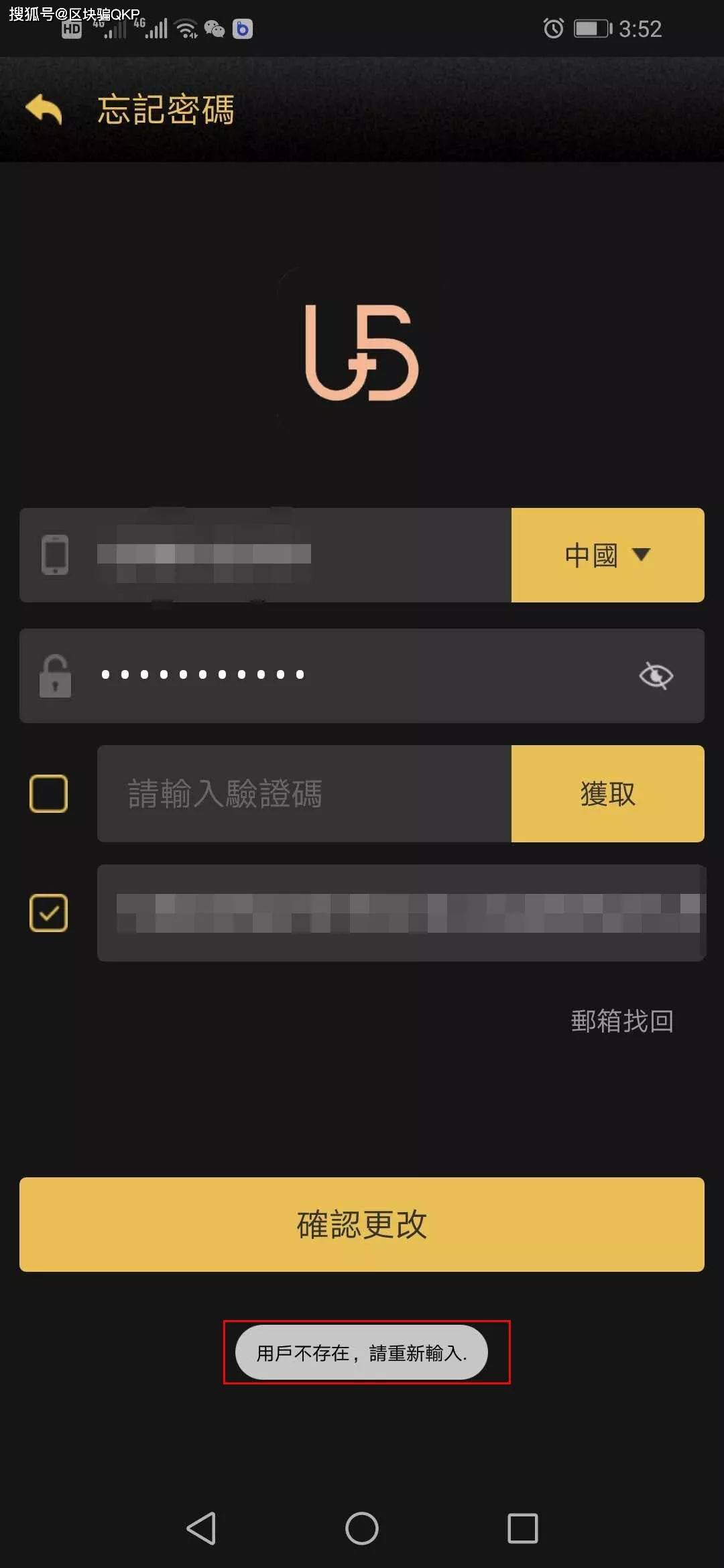Open 郵箱找回 email recovery
Screen dimensions: 724x1568
click(621, 1021)
